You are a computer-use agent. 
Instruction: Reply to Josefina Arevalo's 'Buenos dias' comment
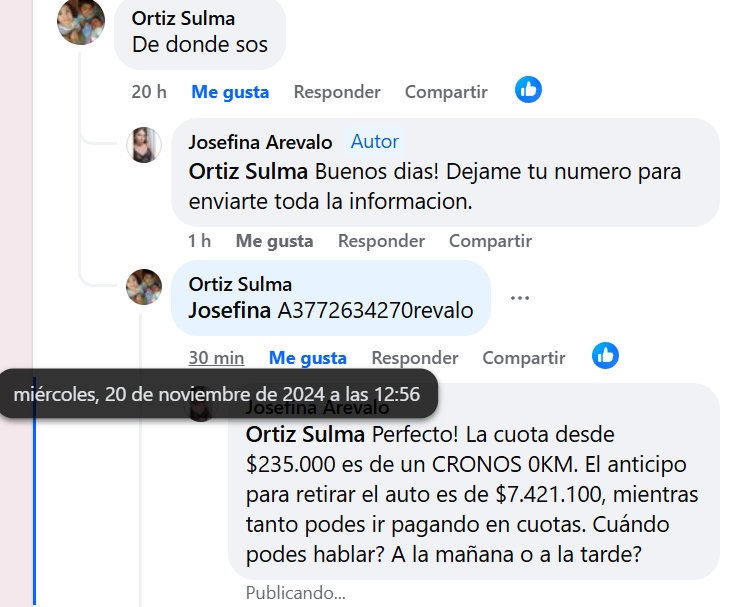[381, 241]
